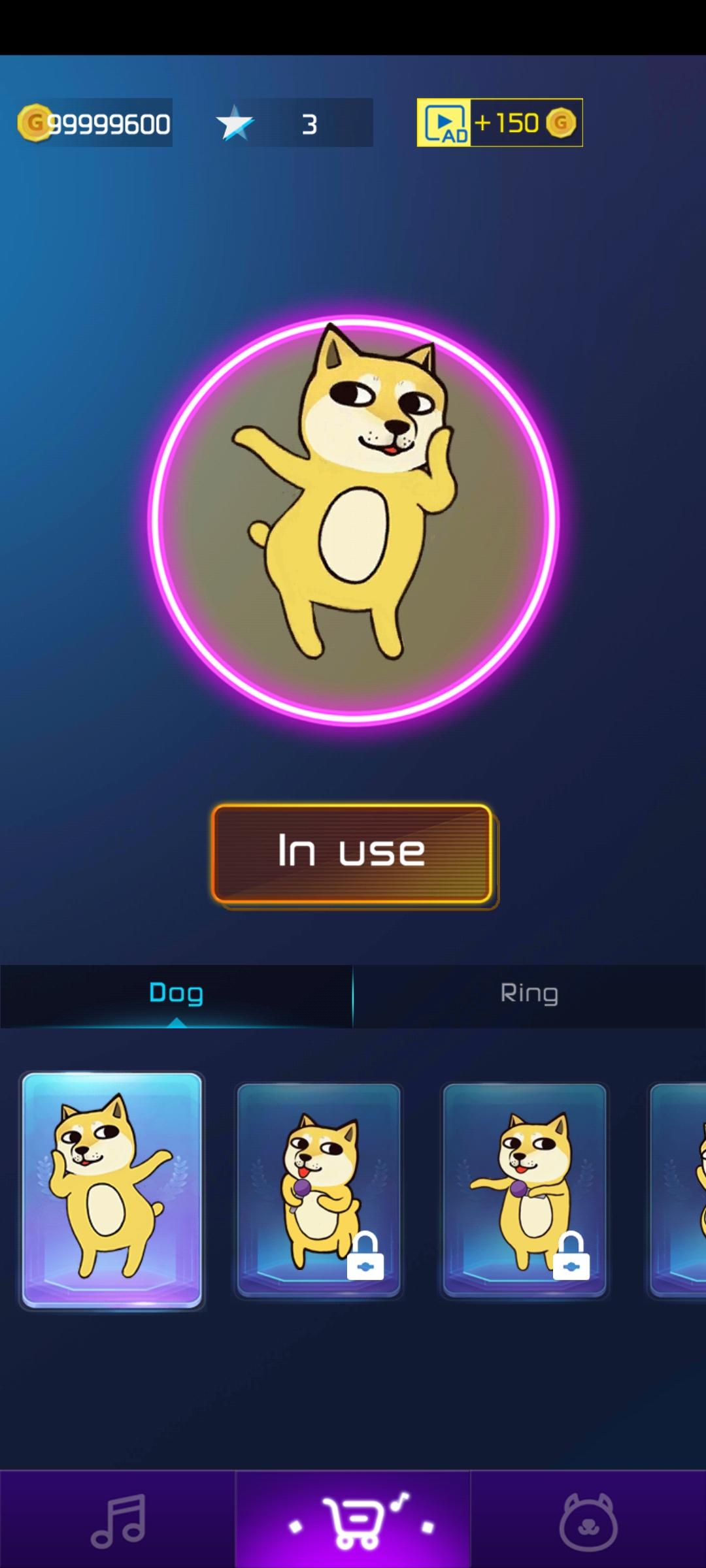Tap the In use button

tap(352, 853)
